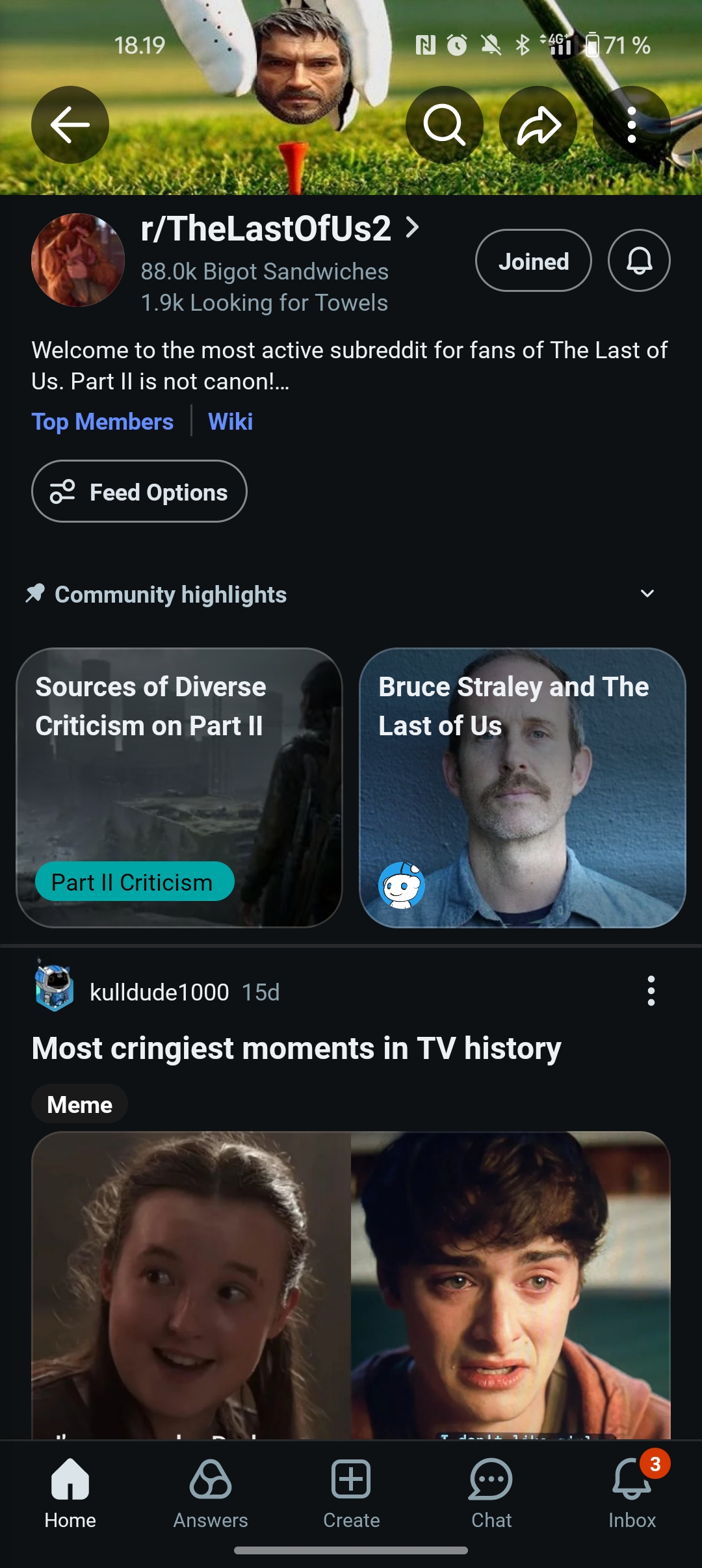Open Sources of Diverse Criticism highlight
The height and width of the screenshot is (1568, 702).
pos(179,787)
